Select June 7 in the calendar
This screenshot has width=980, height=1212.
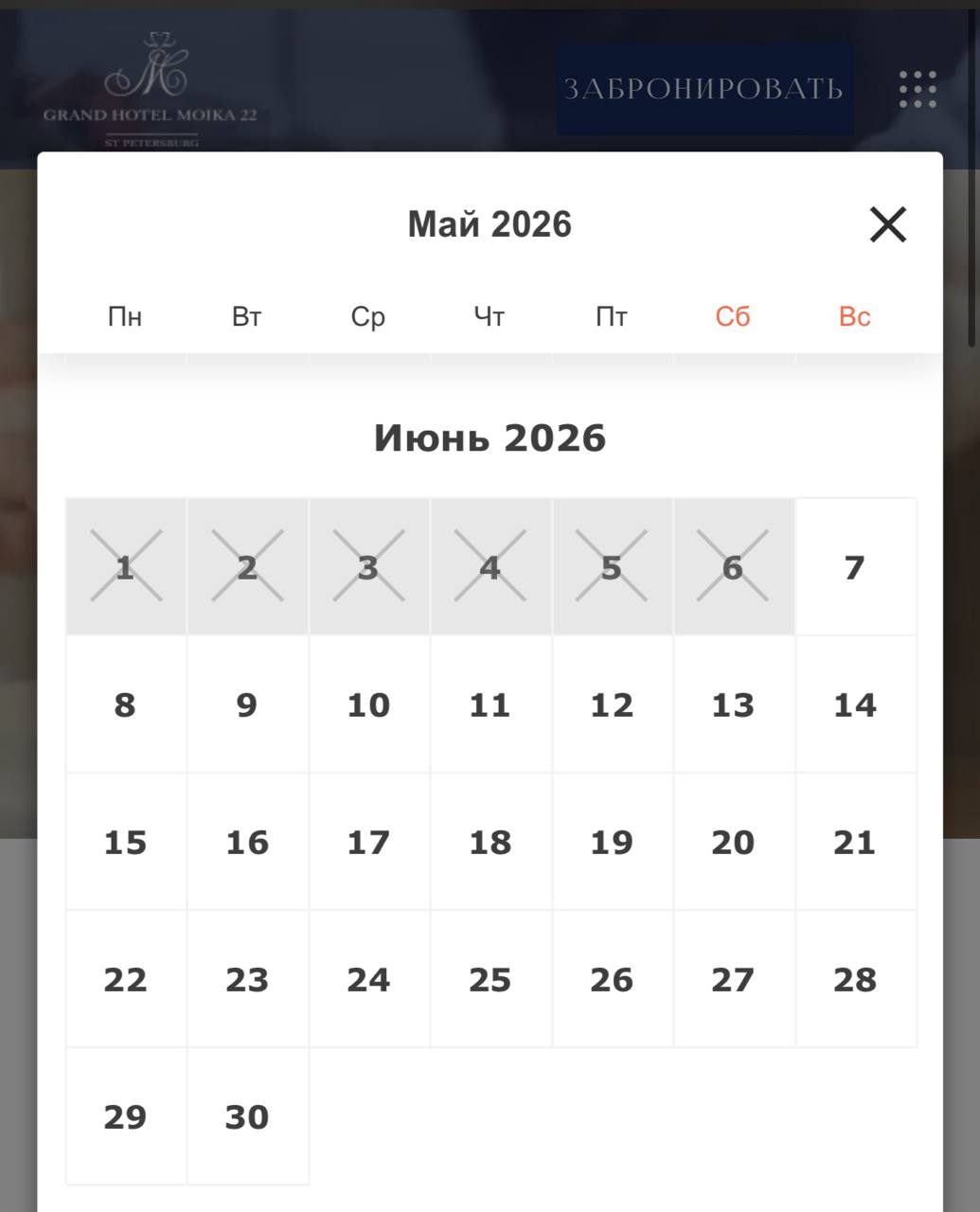coord(856,567)
